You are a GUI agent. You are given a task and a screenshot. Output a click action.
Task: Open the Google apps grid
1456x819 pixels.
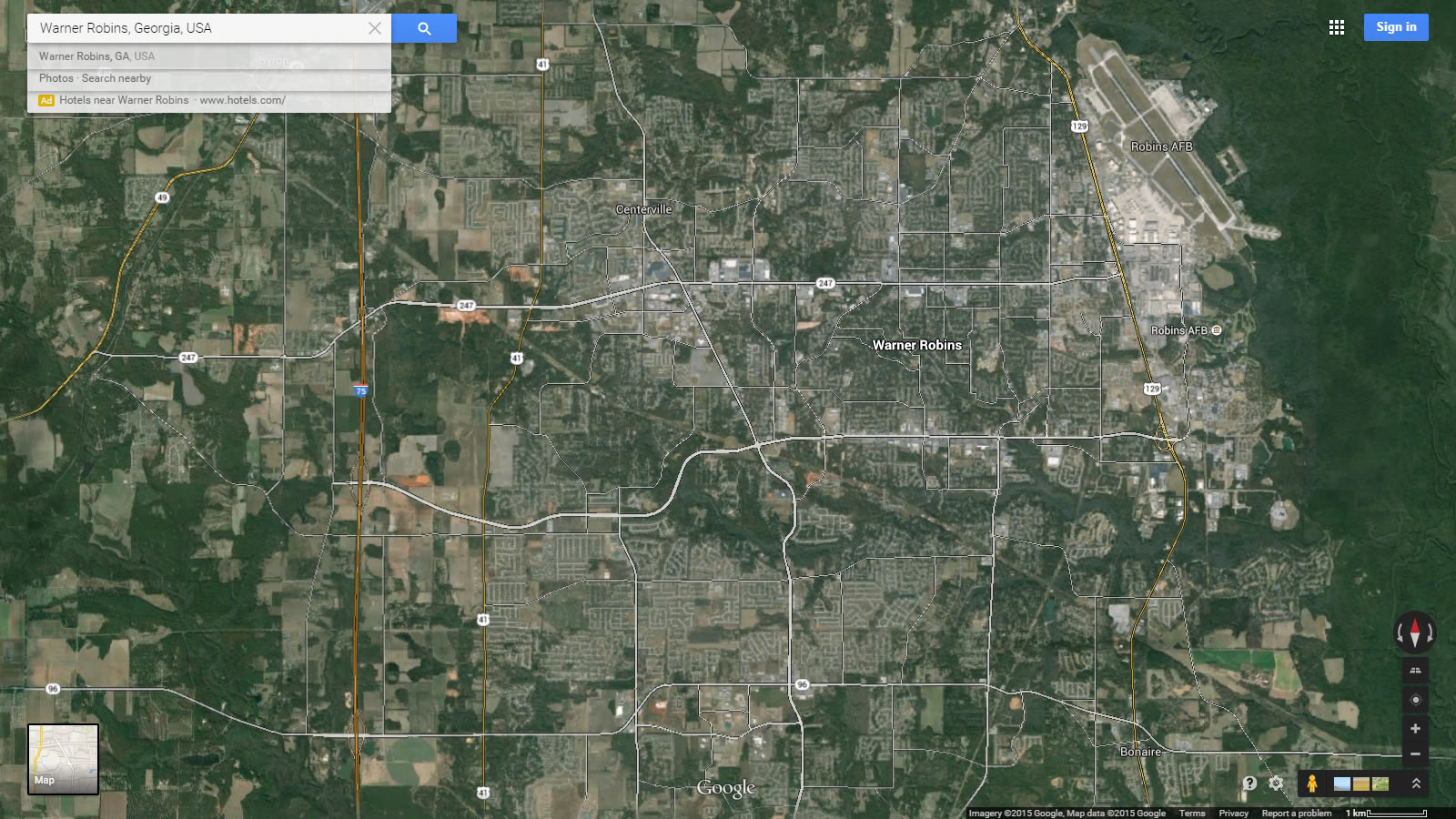pos(1336,27)
